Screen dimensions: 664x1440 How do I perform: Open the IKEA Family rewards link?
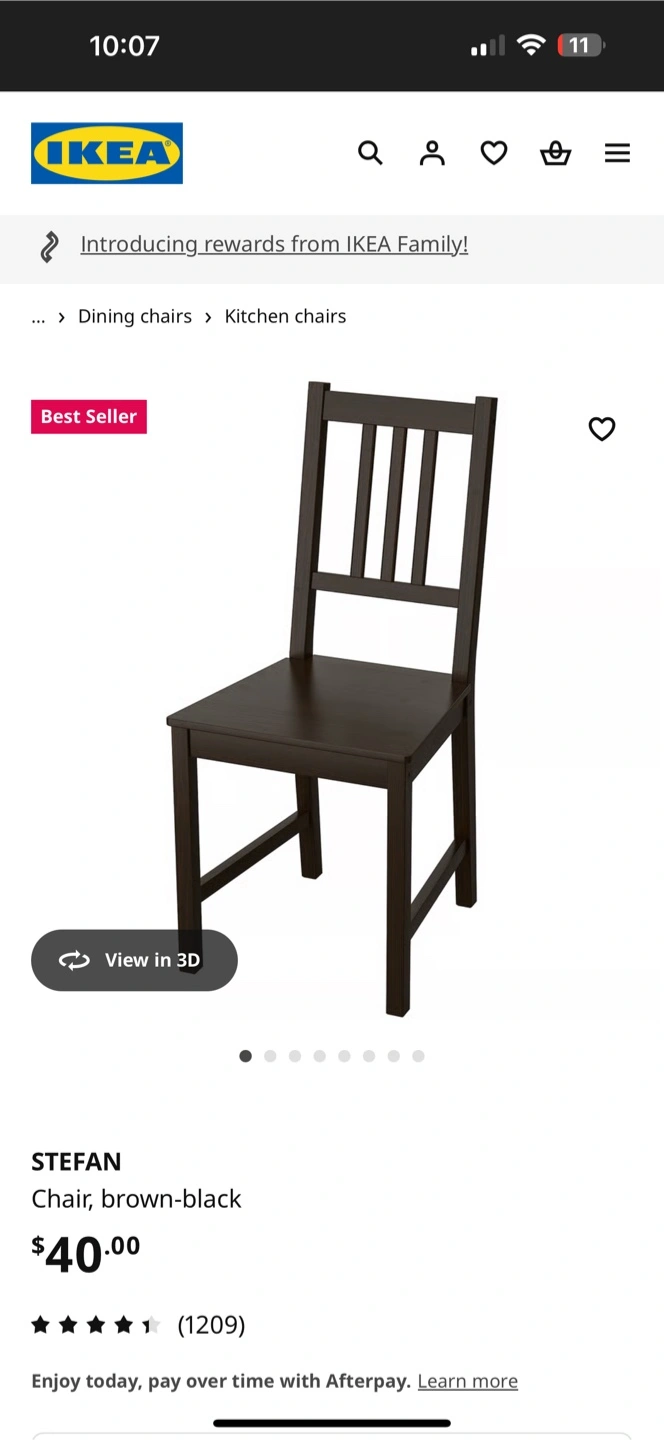click(274, 244)
